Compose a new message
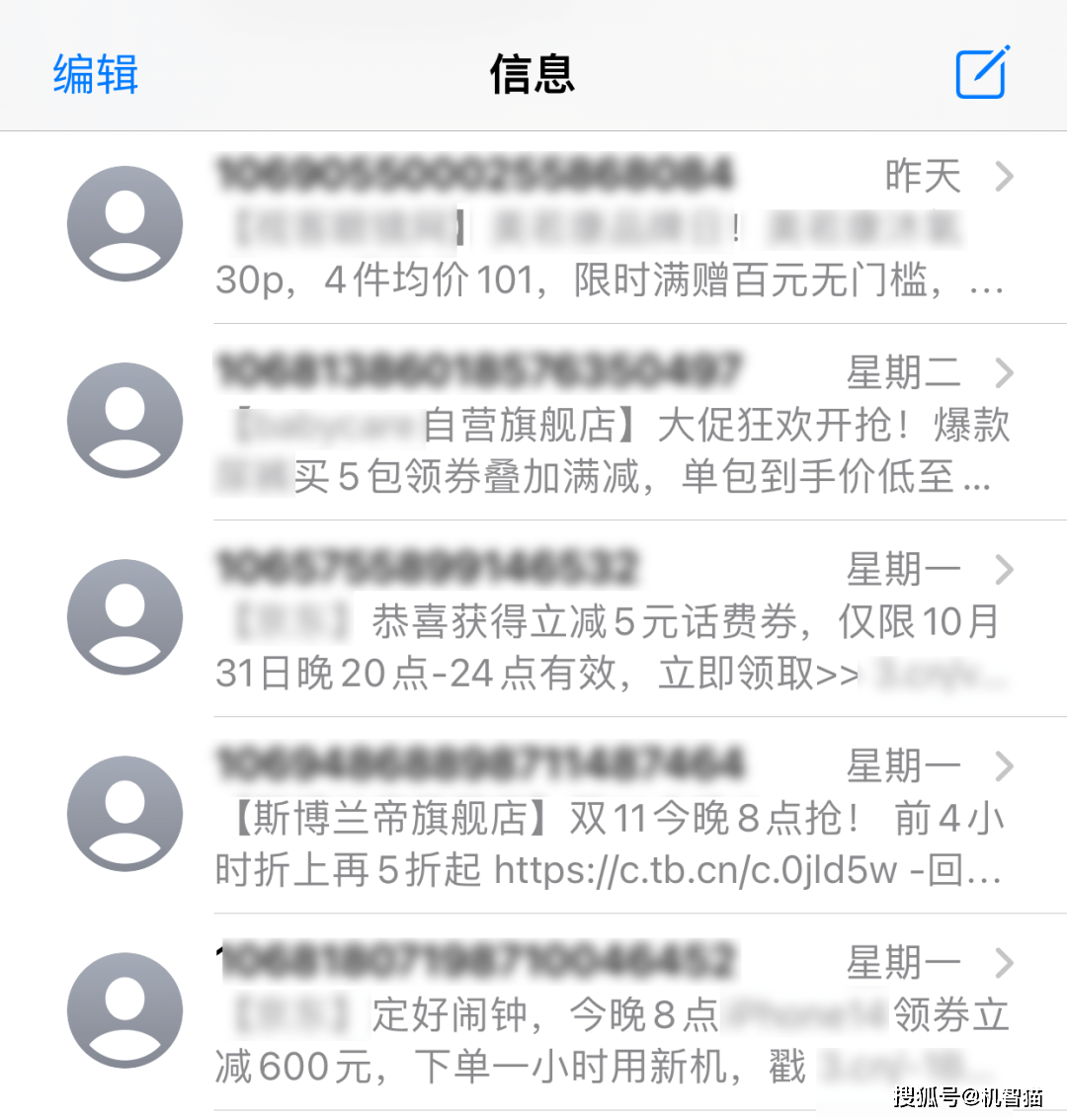1067x1120 pixels. click(981, 72)
